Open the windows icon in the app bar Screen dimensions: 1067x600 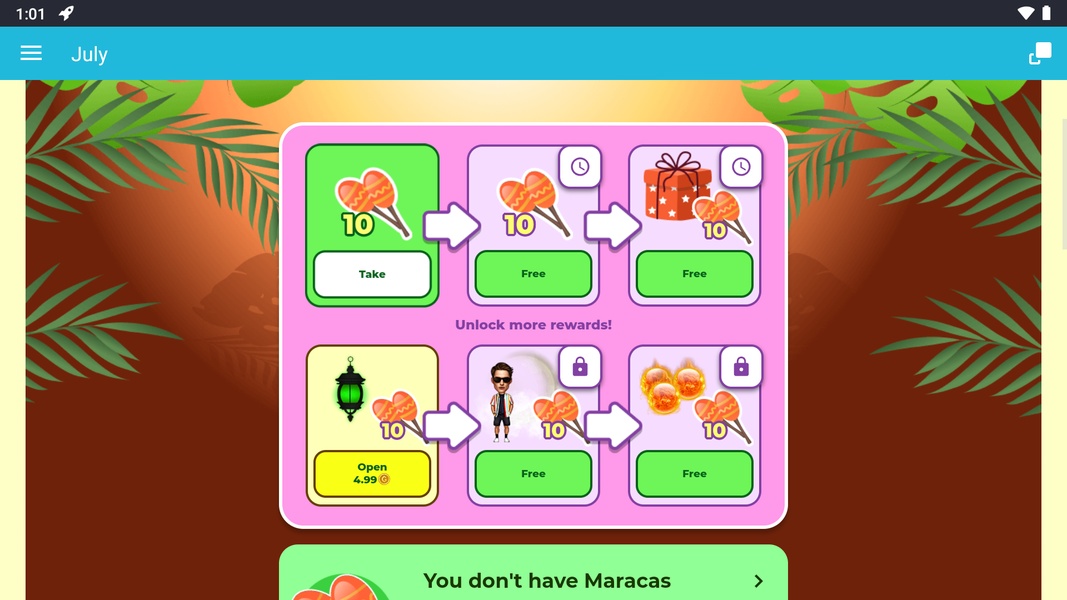click(x=1040, y=54)
